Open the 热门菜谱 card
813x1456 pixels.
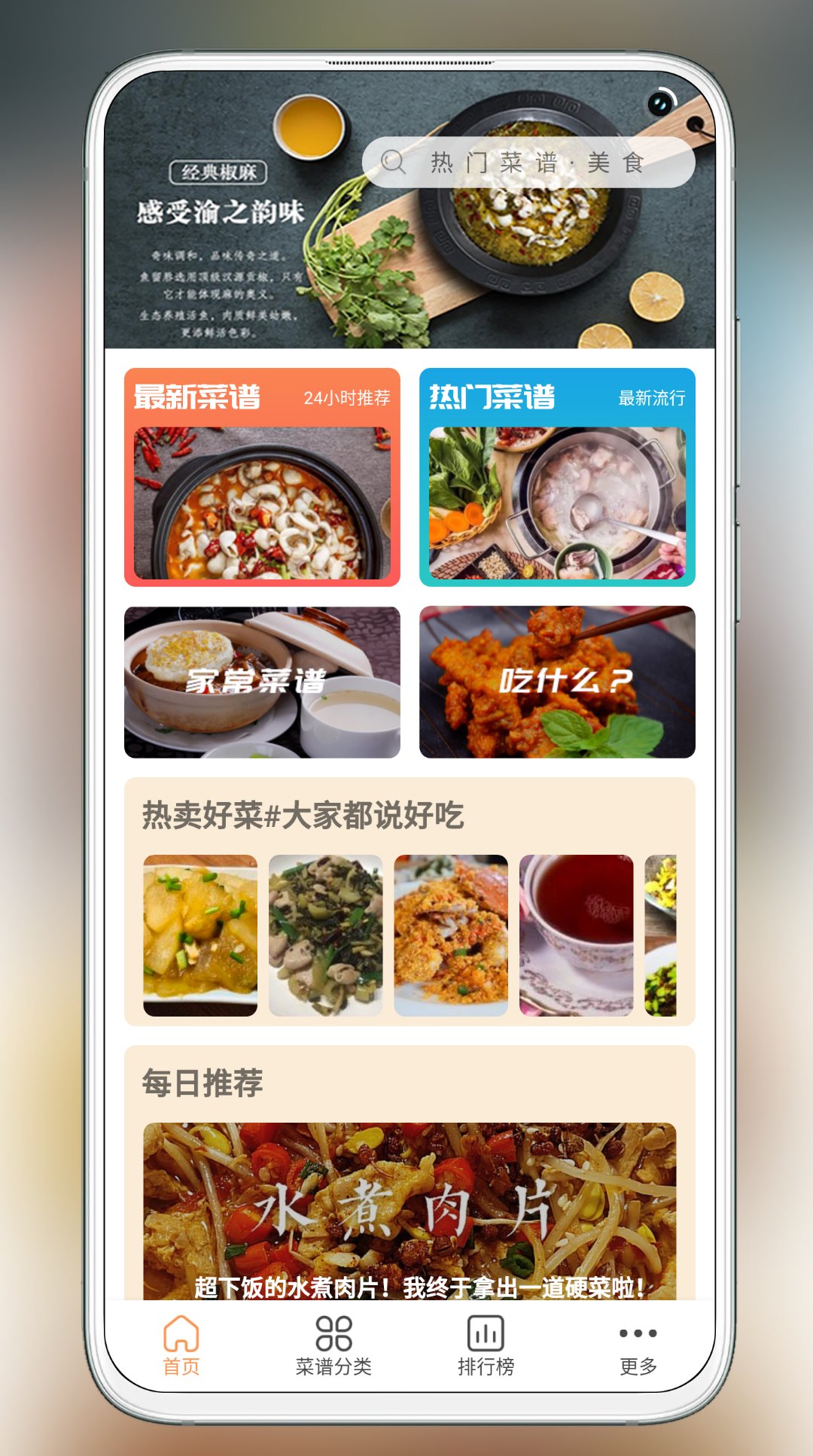coord(557,477)
